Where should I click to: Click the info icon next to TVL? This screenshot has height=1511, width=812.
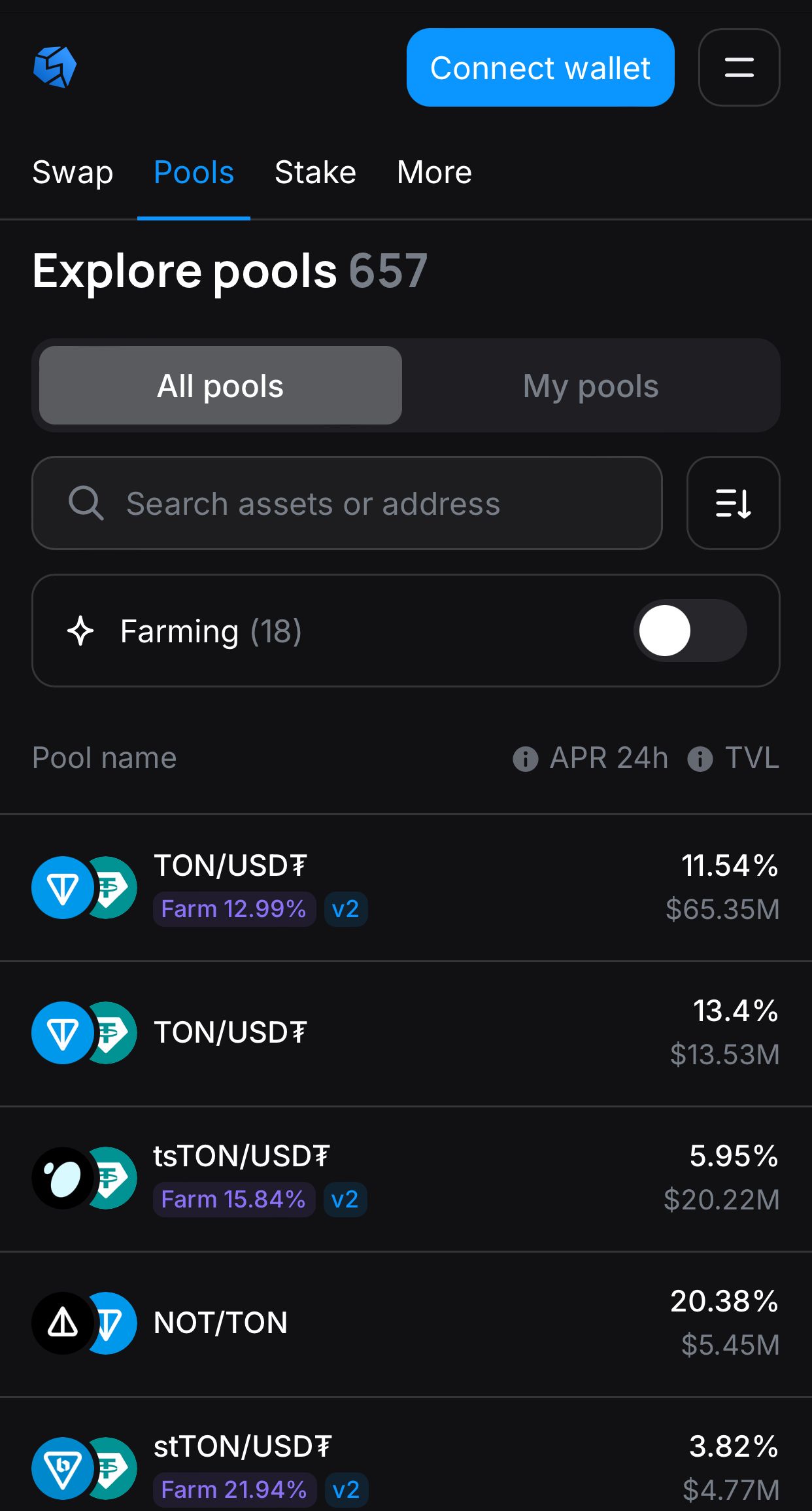pyautogui.click(x=700, y=759)
